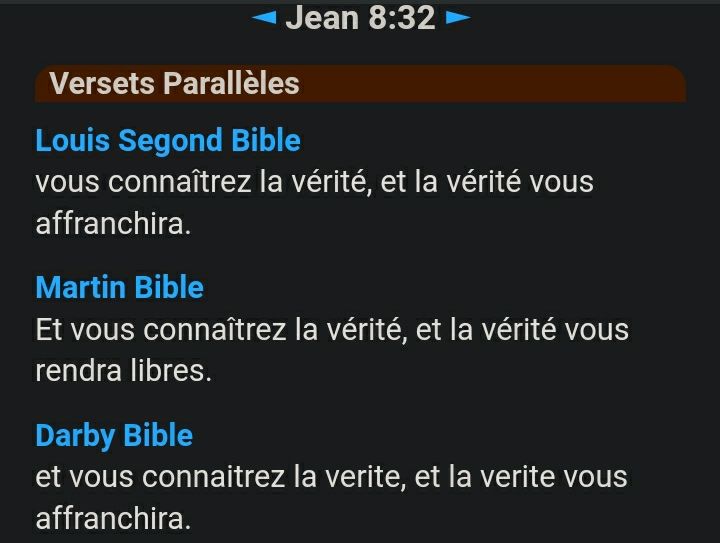Open the Martin Bible link
This screenshot has width=720, height=543.
click(119, 288)
